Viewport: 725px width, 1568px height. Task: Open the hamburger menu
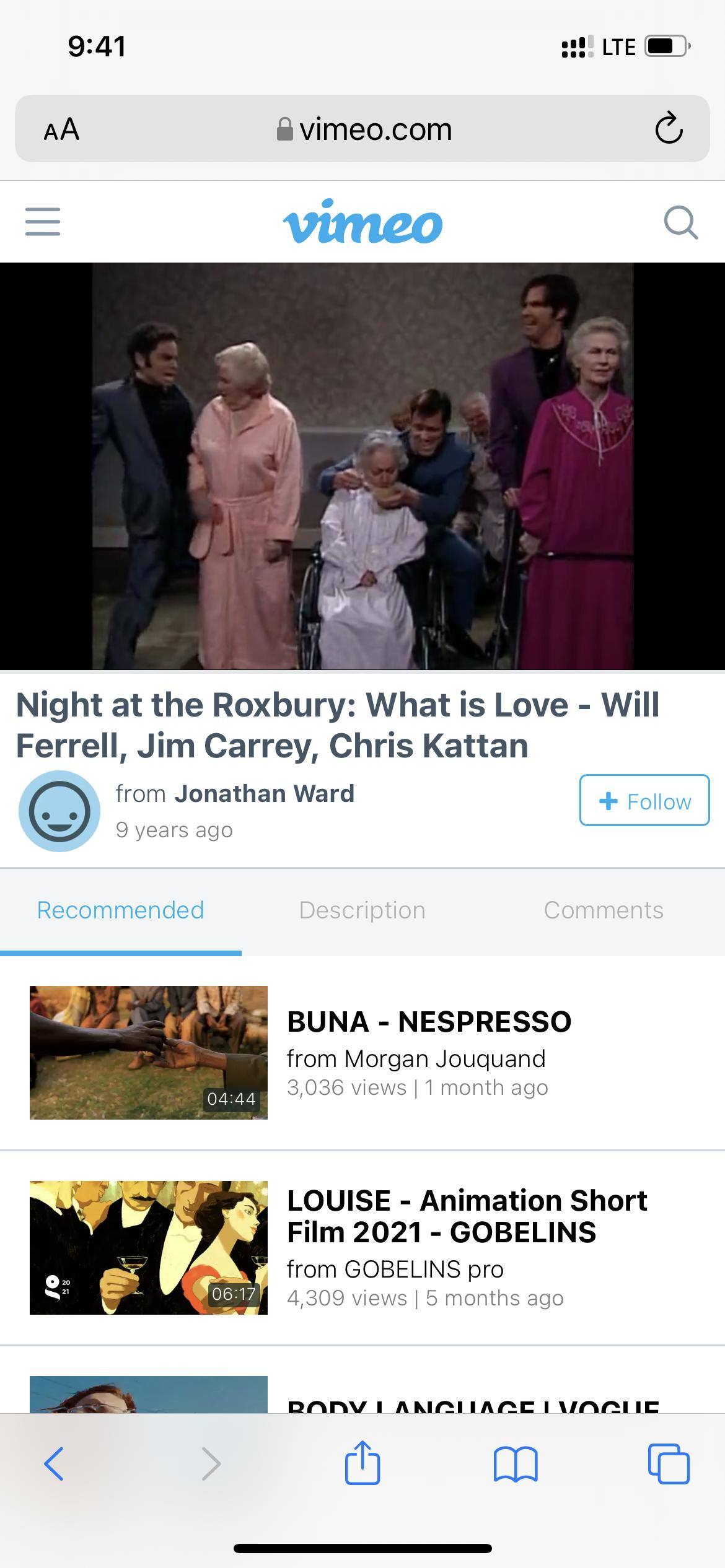pyautogui.click(x=43, y=222)
